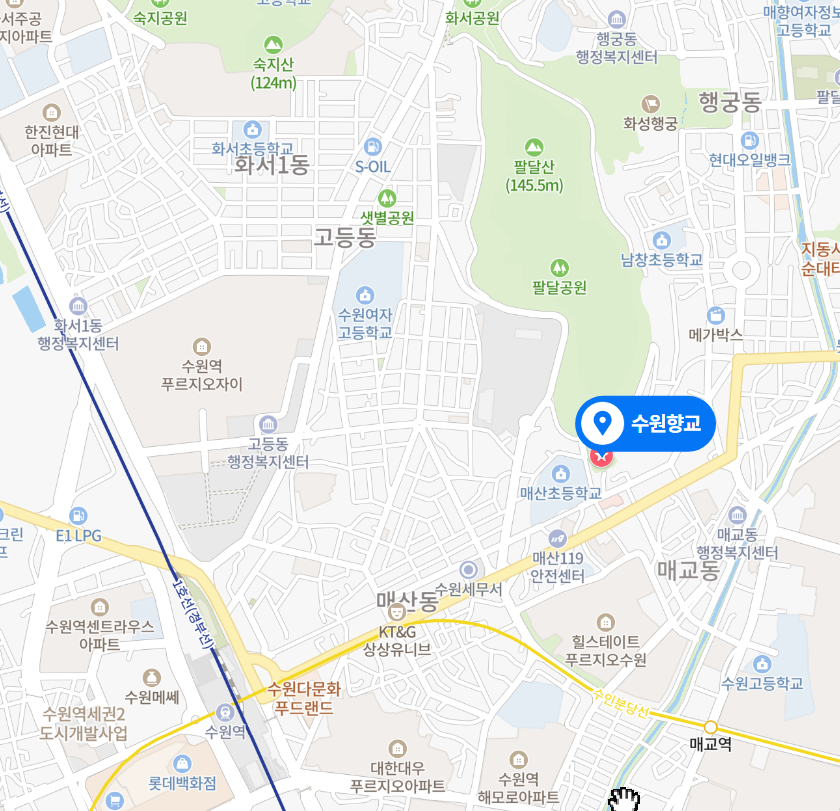Viewport: 840px width, 811px height.
Task: Open the 롯데백화점 marker
Action: point(182,764)
